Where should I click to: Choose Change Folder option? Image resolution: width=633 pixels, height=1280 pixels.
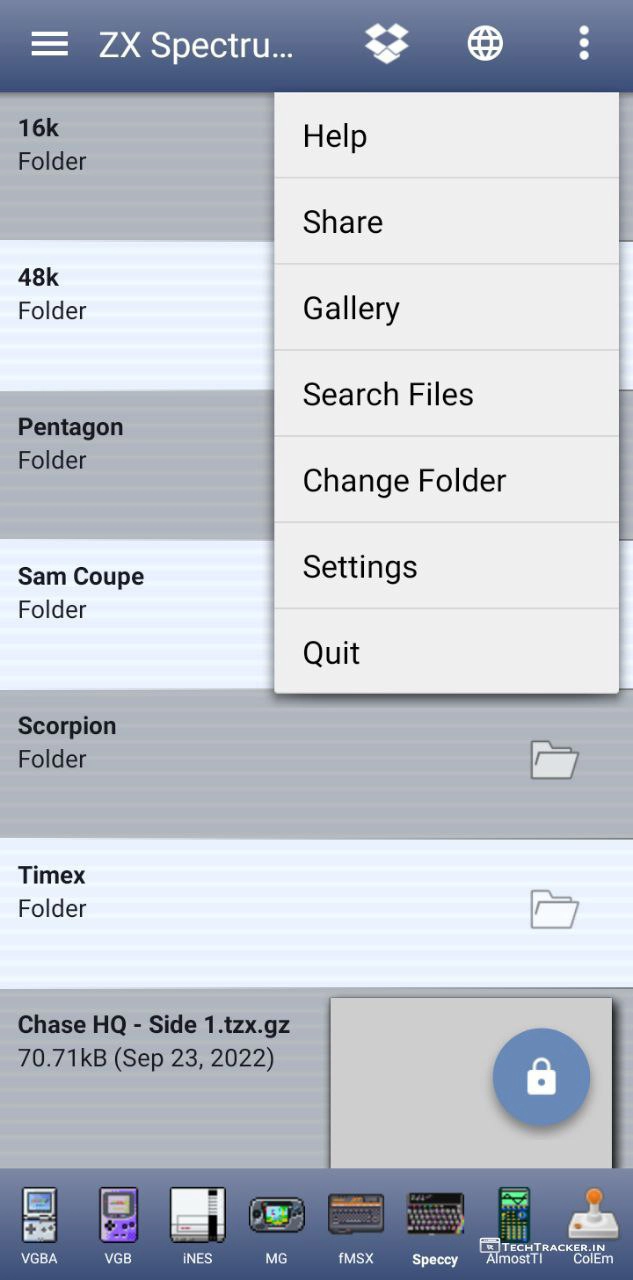[x=446, y=480]
